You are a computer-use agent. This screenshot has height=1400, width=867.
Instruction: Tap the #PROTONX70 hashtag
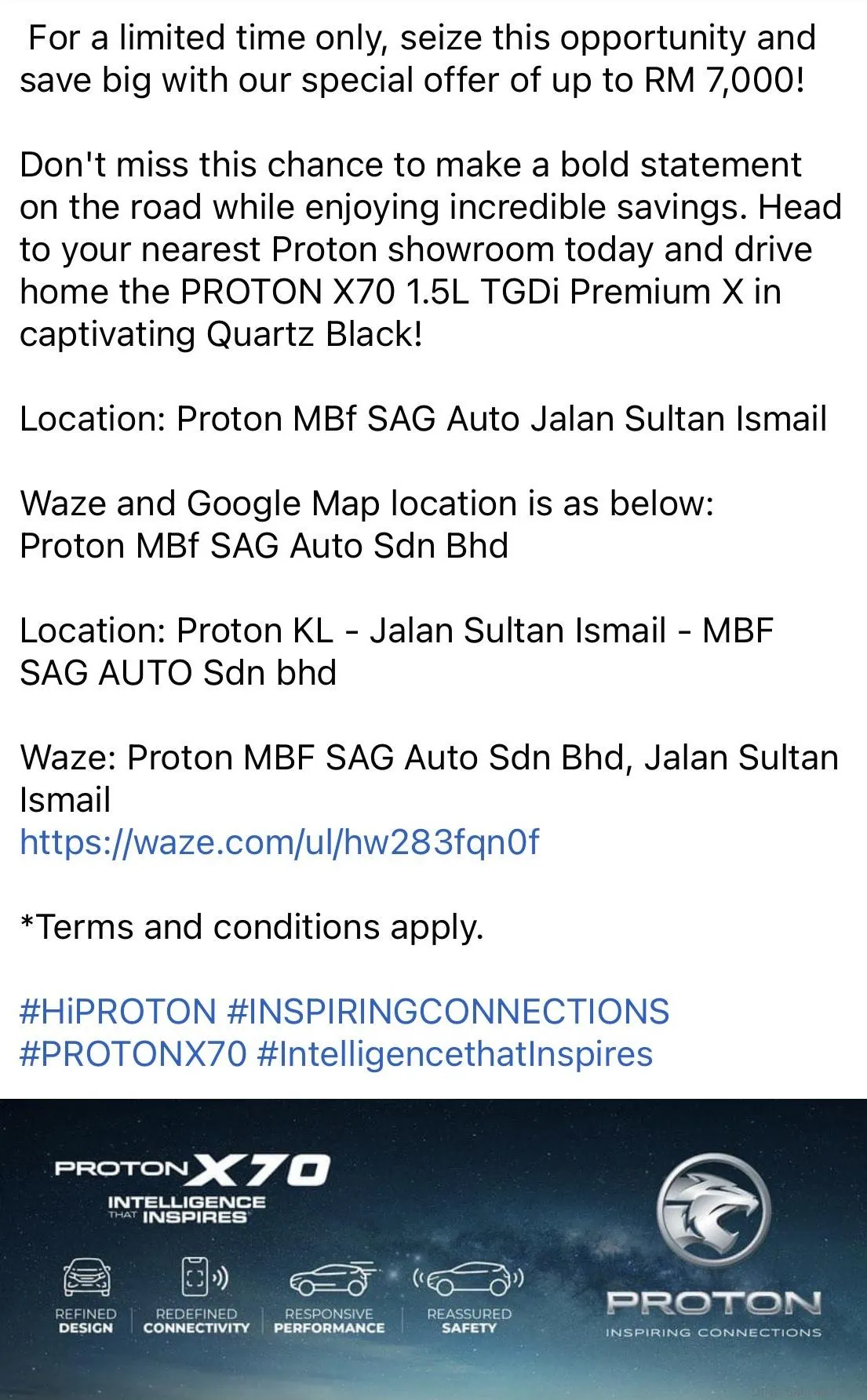pyautogui.click(x=133, y=1054)
